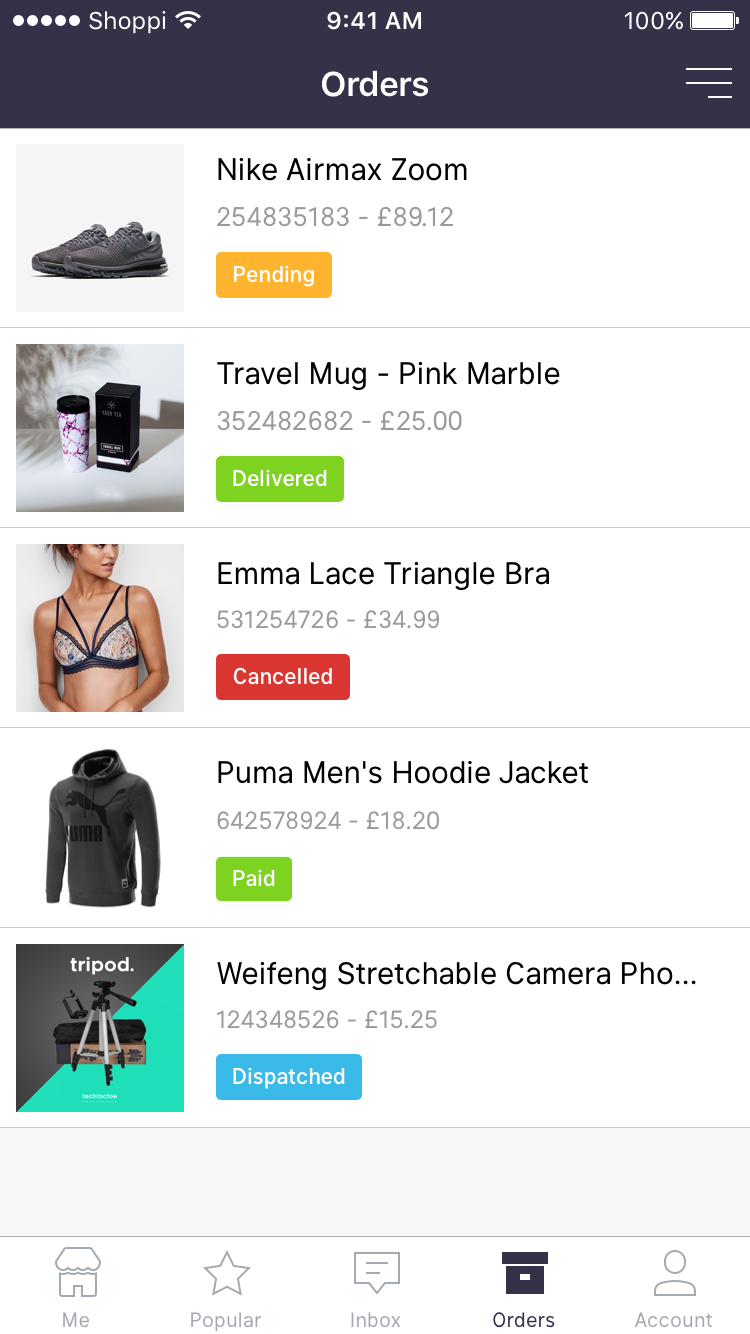Go to the Popular tab

point(226,1289)
